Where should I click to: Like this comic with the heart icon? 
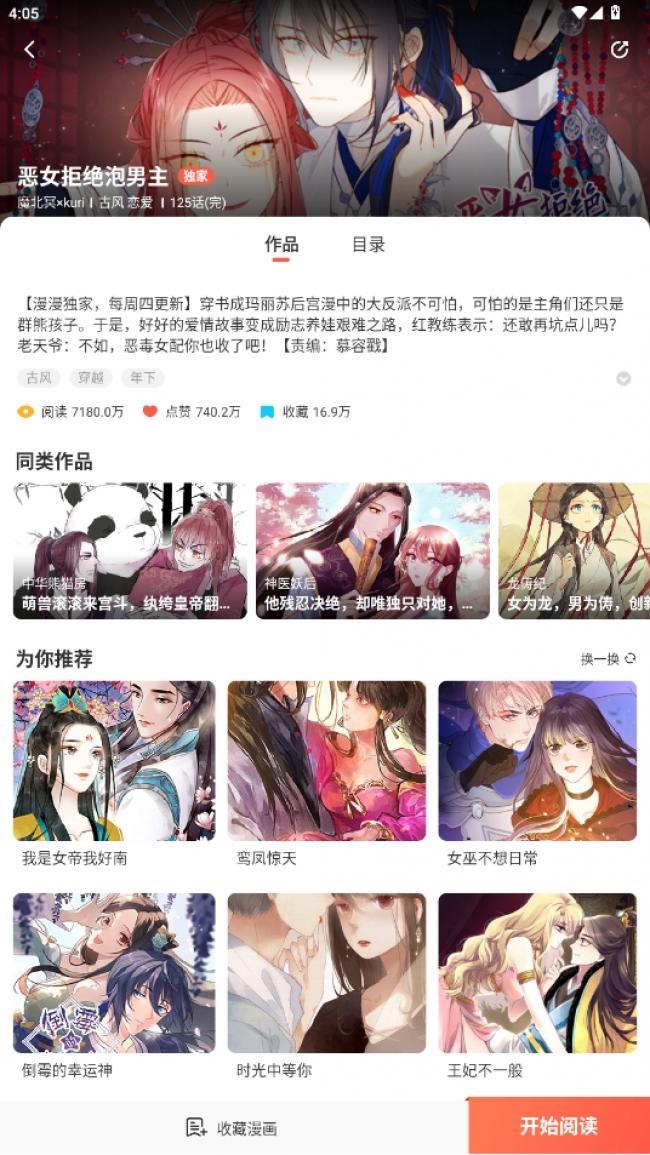click(x=150, y=411)
